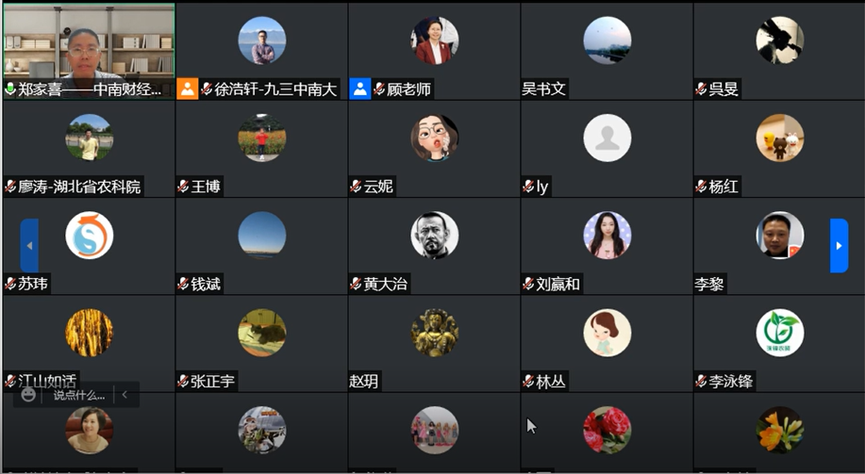This screenshot has height=474, width=865.
Task: Select 郑家喜's video tile
Action: (88, 45)
